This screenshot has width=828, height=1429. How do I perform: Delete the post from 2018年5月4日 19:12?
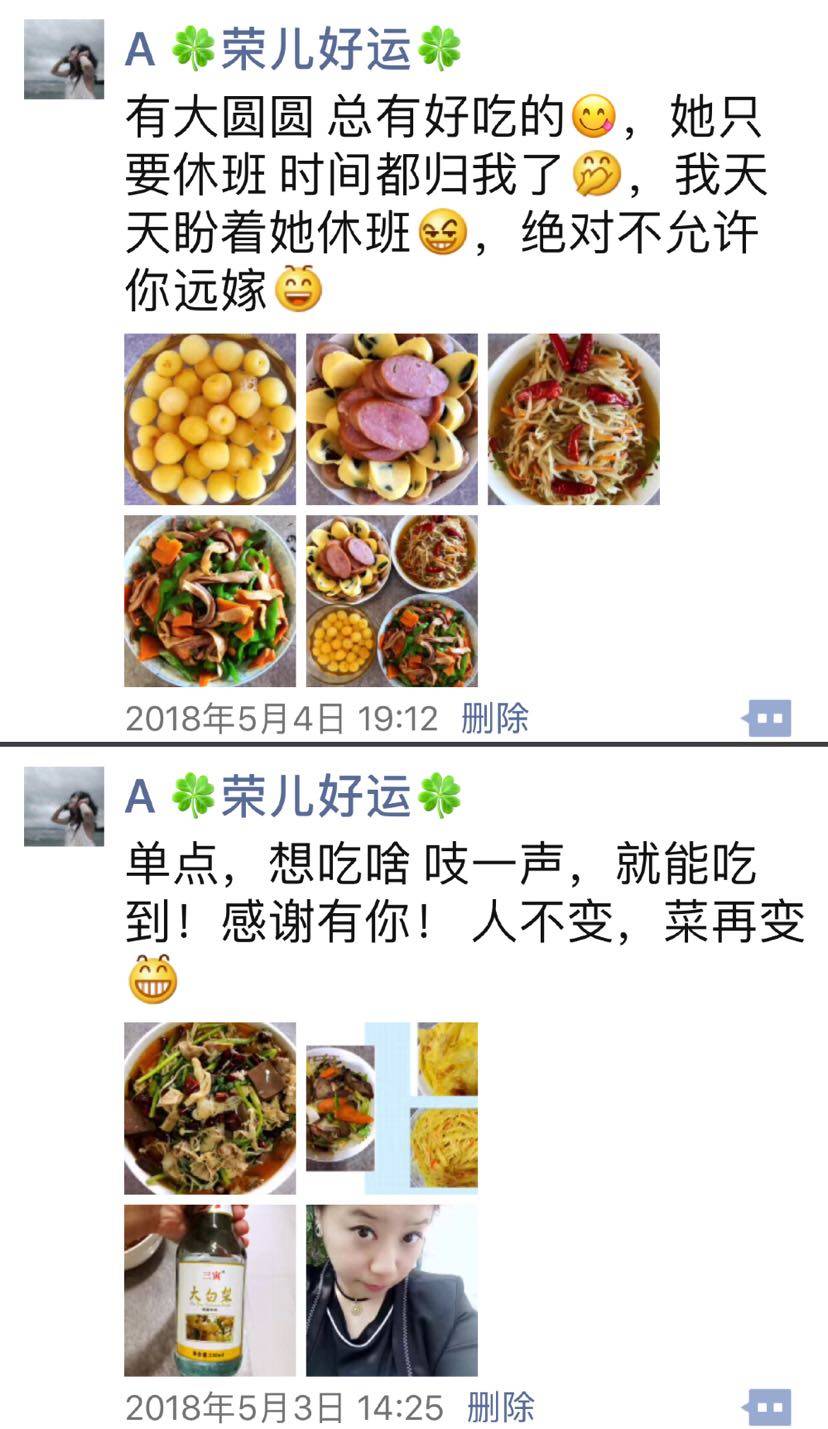494,718
